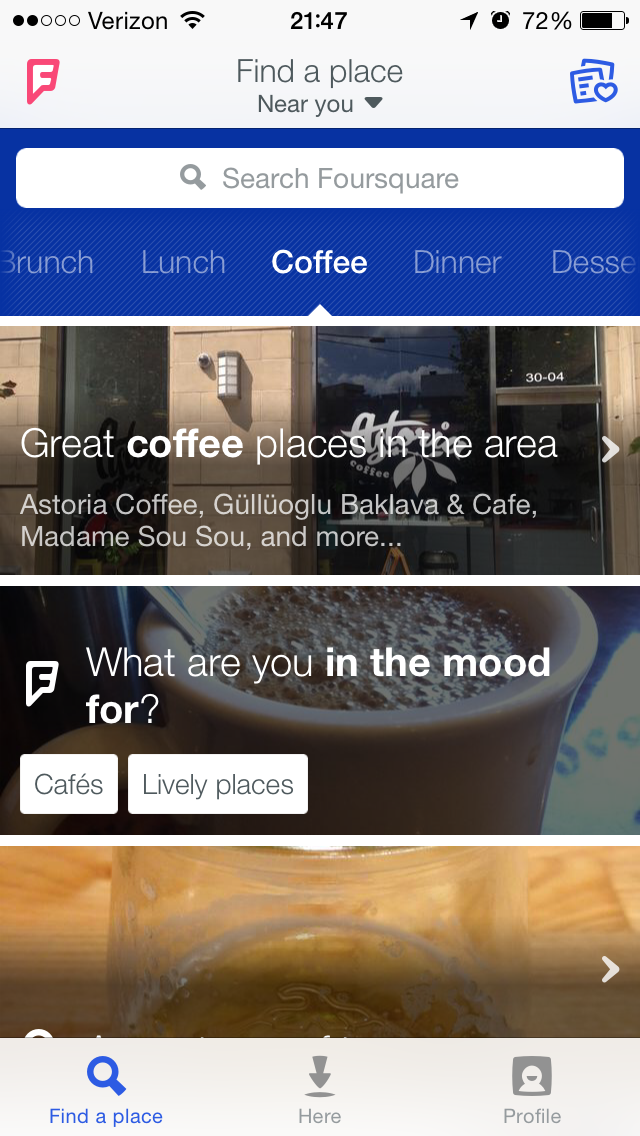The image size is (640, 1136).
Task: Switch to the Lunch category
Action: 183,262
